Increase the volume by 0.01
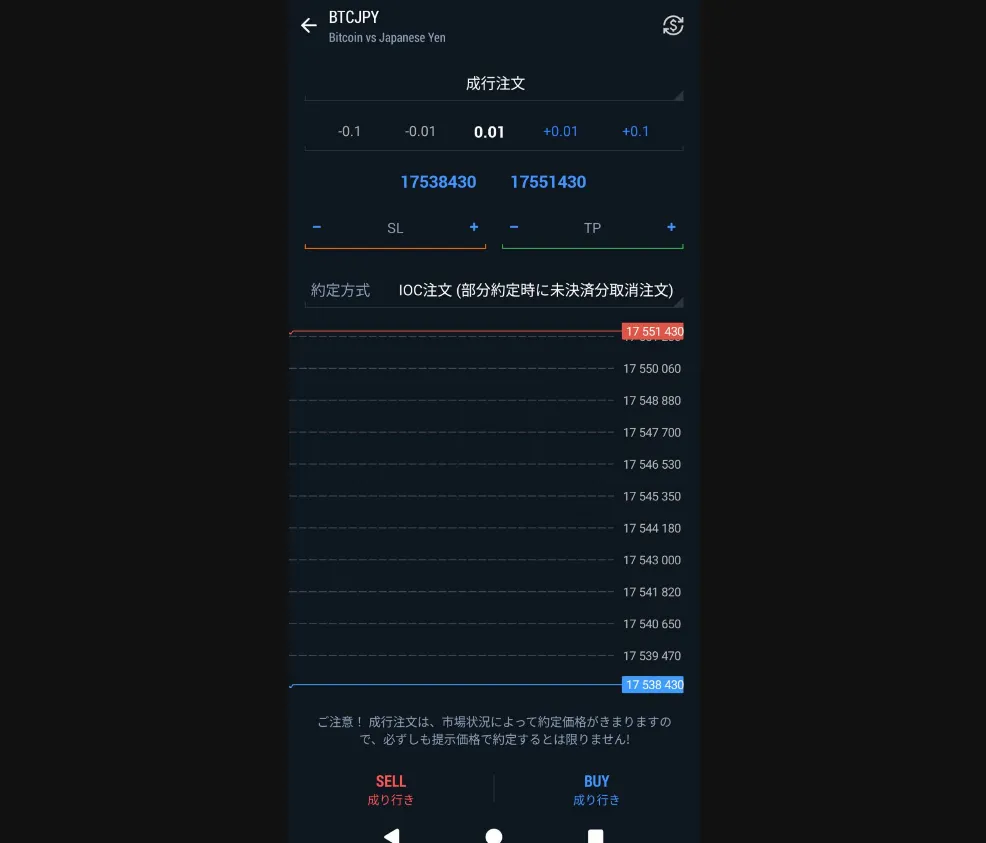 pyautogui.click(x=560, y=132)
